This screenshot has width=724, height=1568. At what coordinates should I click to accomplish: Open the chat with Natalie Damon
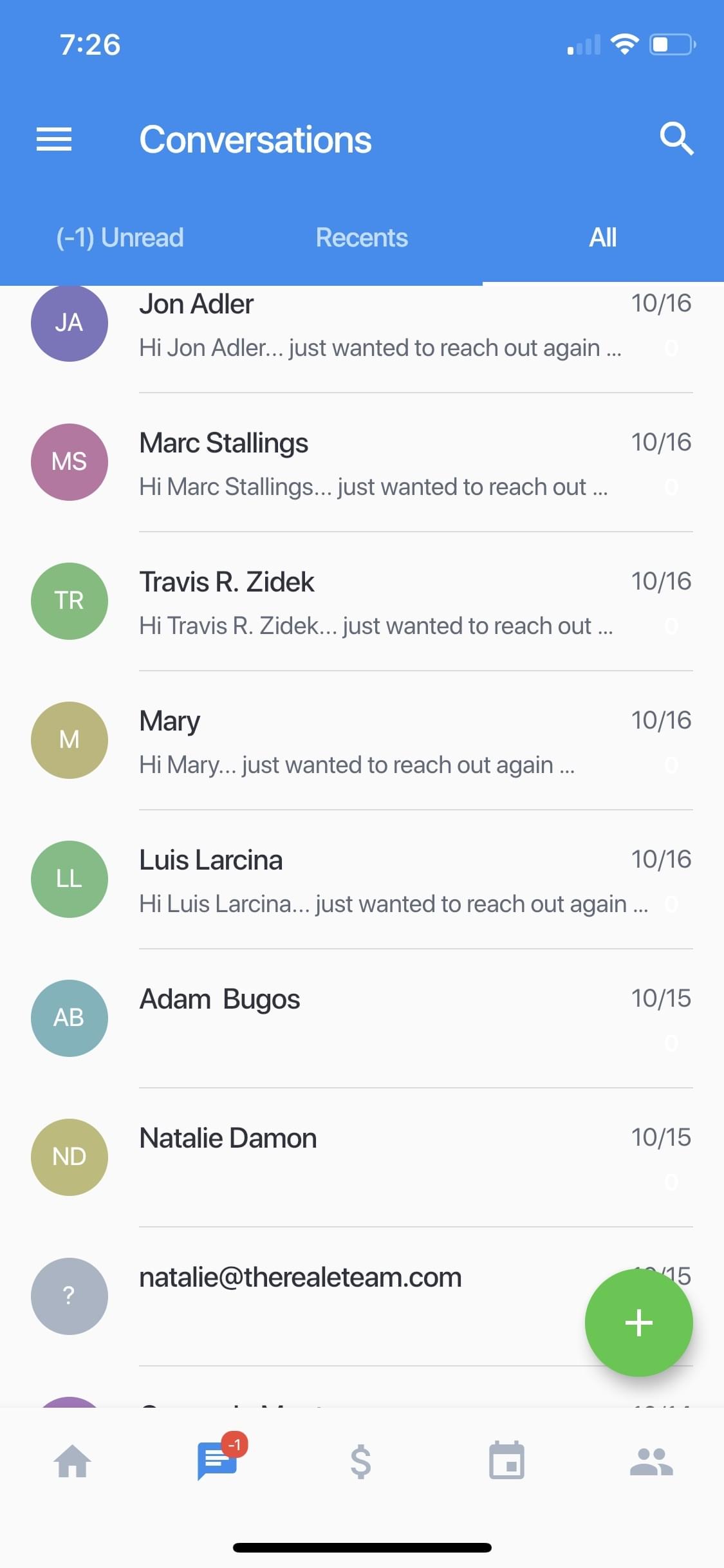click(x=380, y=1159)
